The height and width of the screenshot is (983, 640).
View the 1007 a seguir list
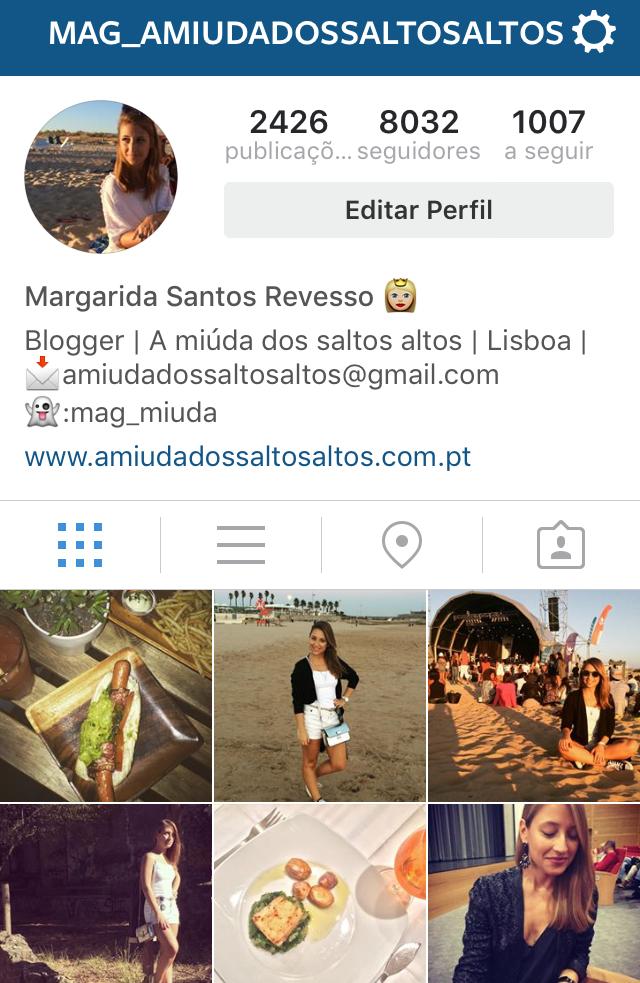548,135
